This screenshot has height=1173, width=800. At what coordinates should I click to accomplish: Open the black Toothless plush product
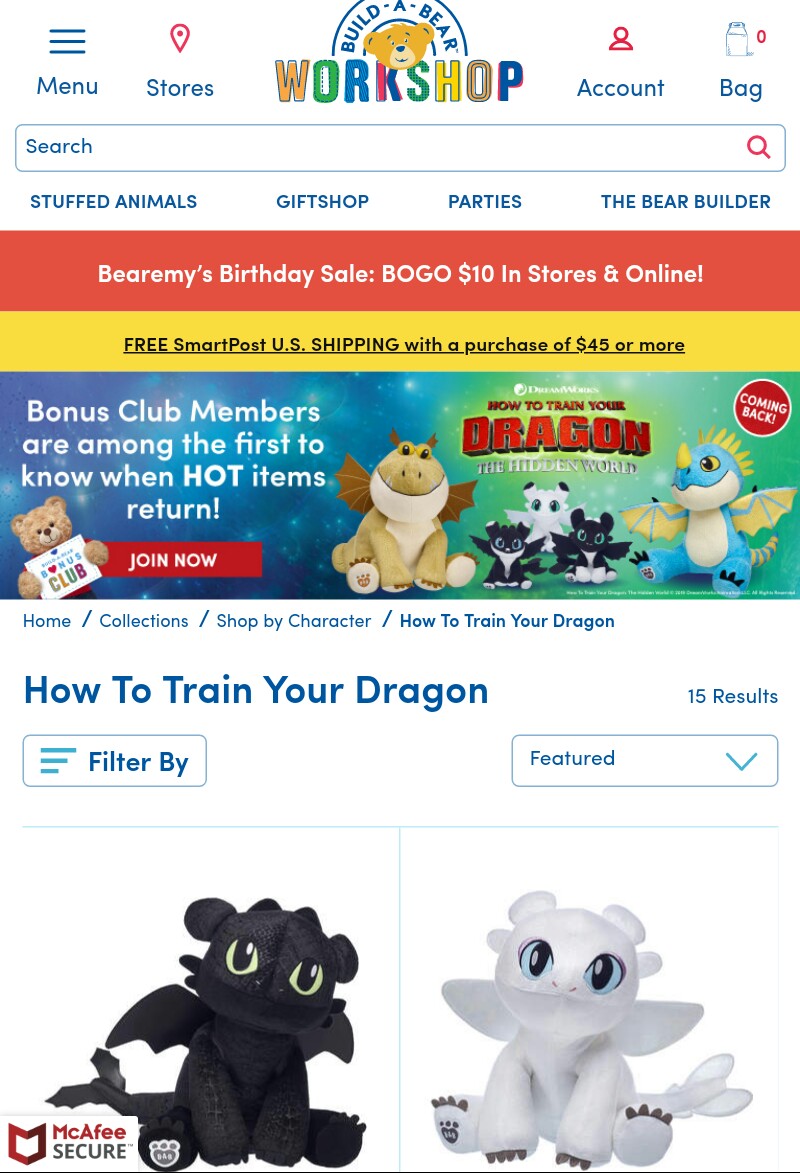[x=211, y=1020]
